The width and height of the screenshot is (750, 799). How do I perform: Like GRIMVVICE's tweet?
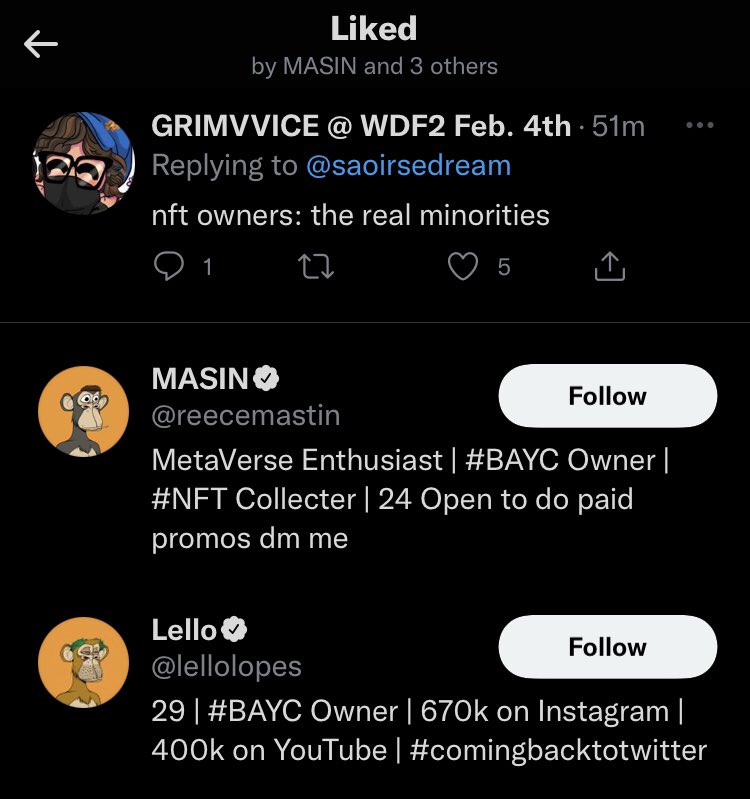pyautogui.click(x=464, y=266)
